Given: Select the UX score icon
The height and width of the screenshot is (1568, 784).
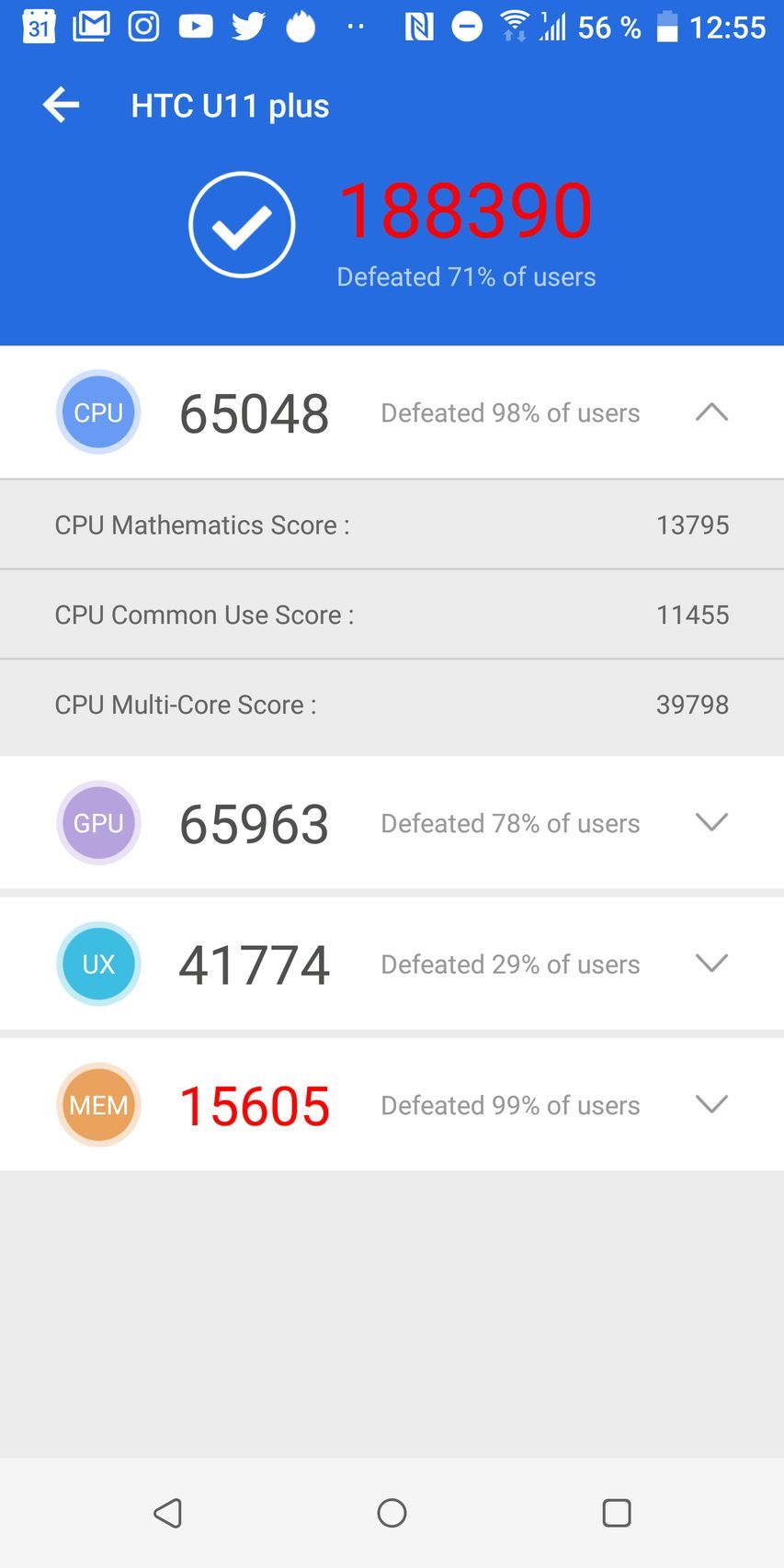Looking at the screenshot, I should click(x=98, y=964).
